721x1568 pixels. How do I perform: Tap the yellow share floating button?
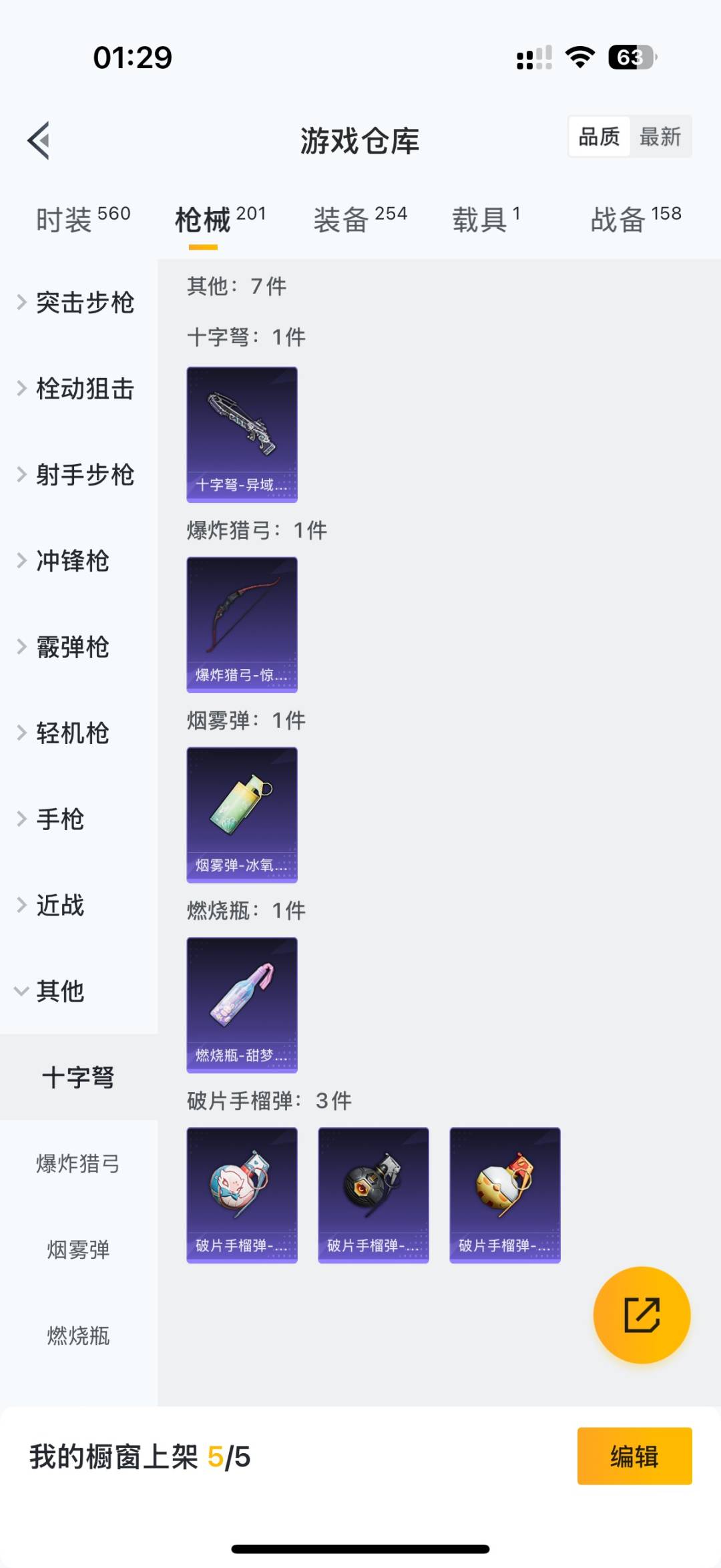point(642,1315)
